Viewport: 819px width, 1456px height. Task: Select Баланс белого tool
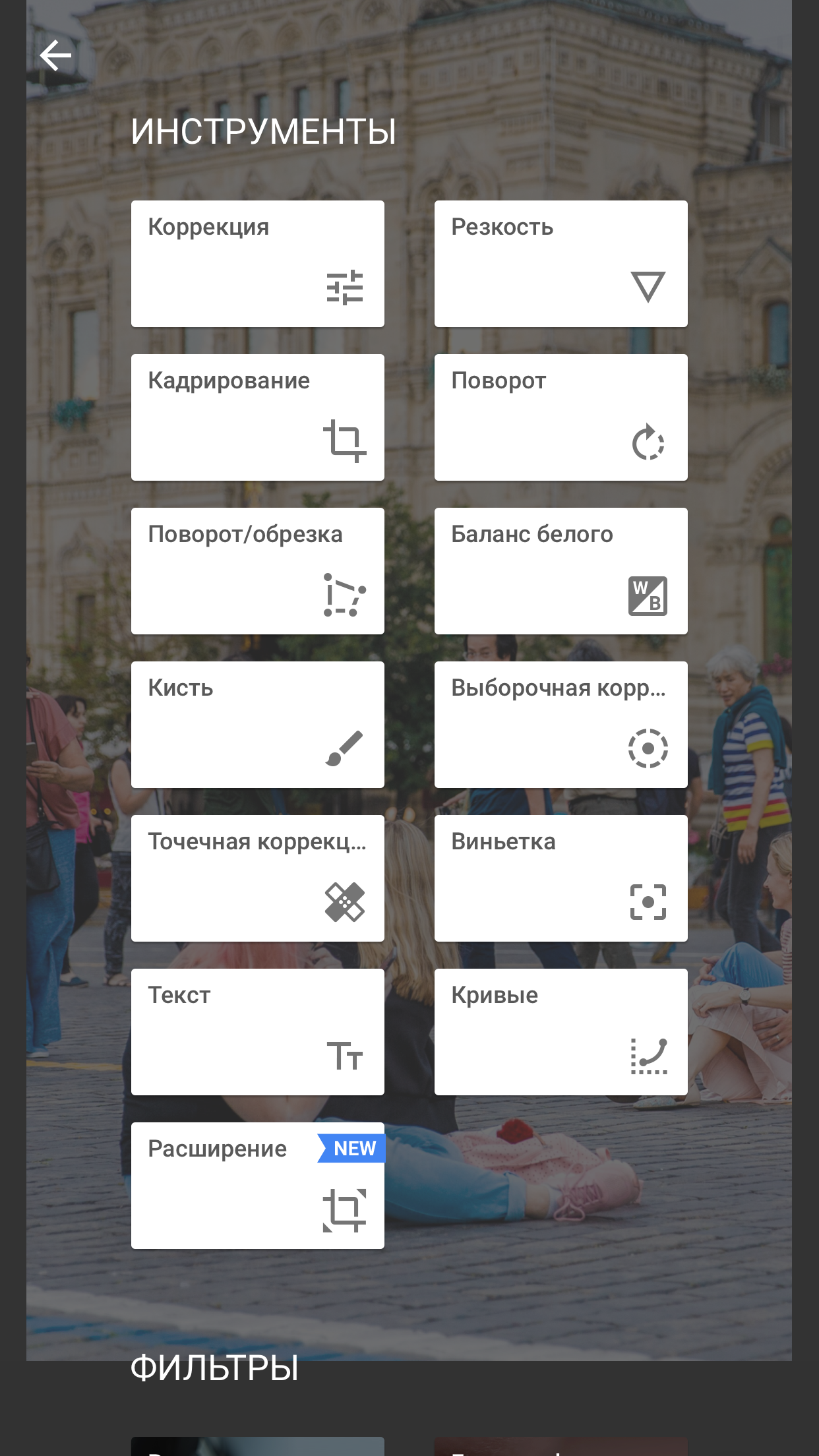tap(561, 571)
